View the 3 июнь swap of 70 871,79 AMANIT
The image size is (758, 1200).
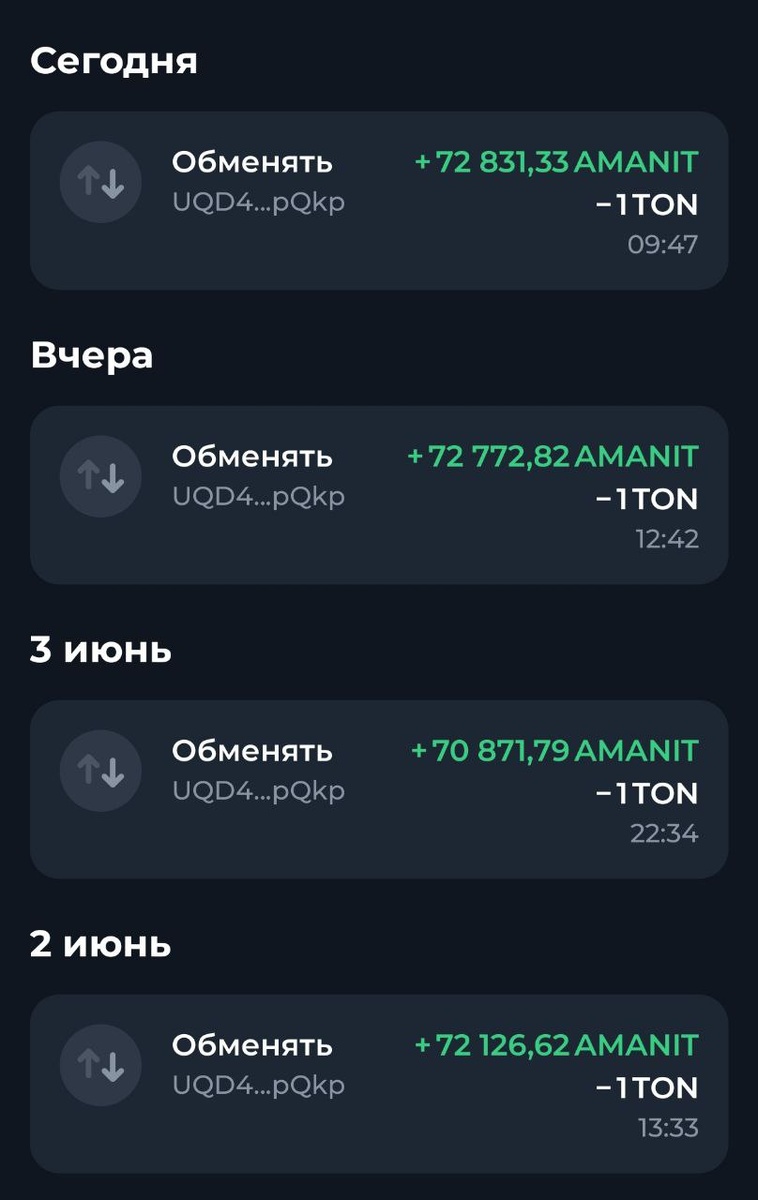[379, 789]
